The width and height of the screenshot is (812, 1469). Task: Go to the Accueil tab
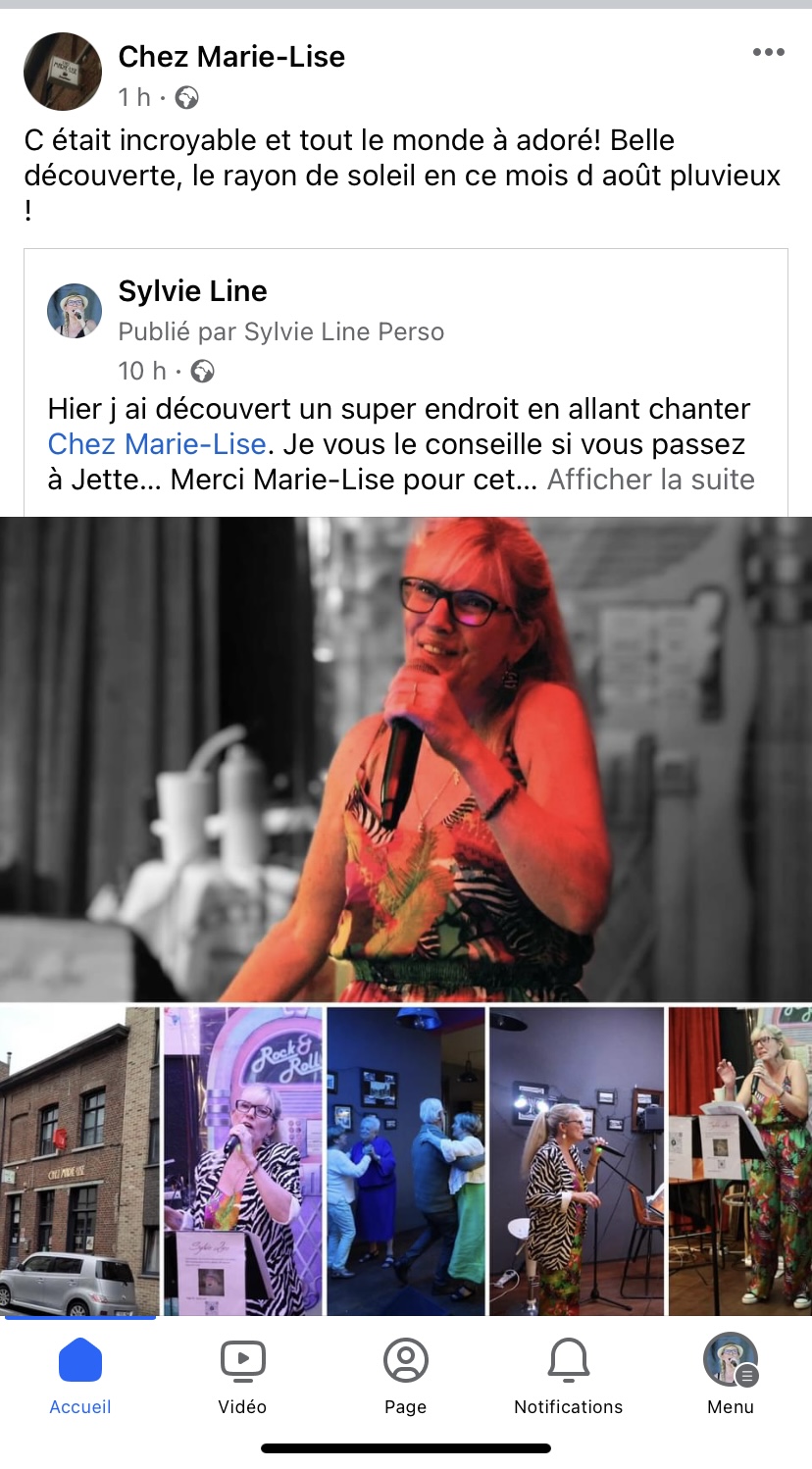[x=80, y=1377]
